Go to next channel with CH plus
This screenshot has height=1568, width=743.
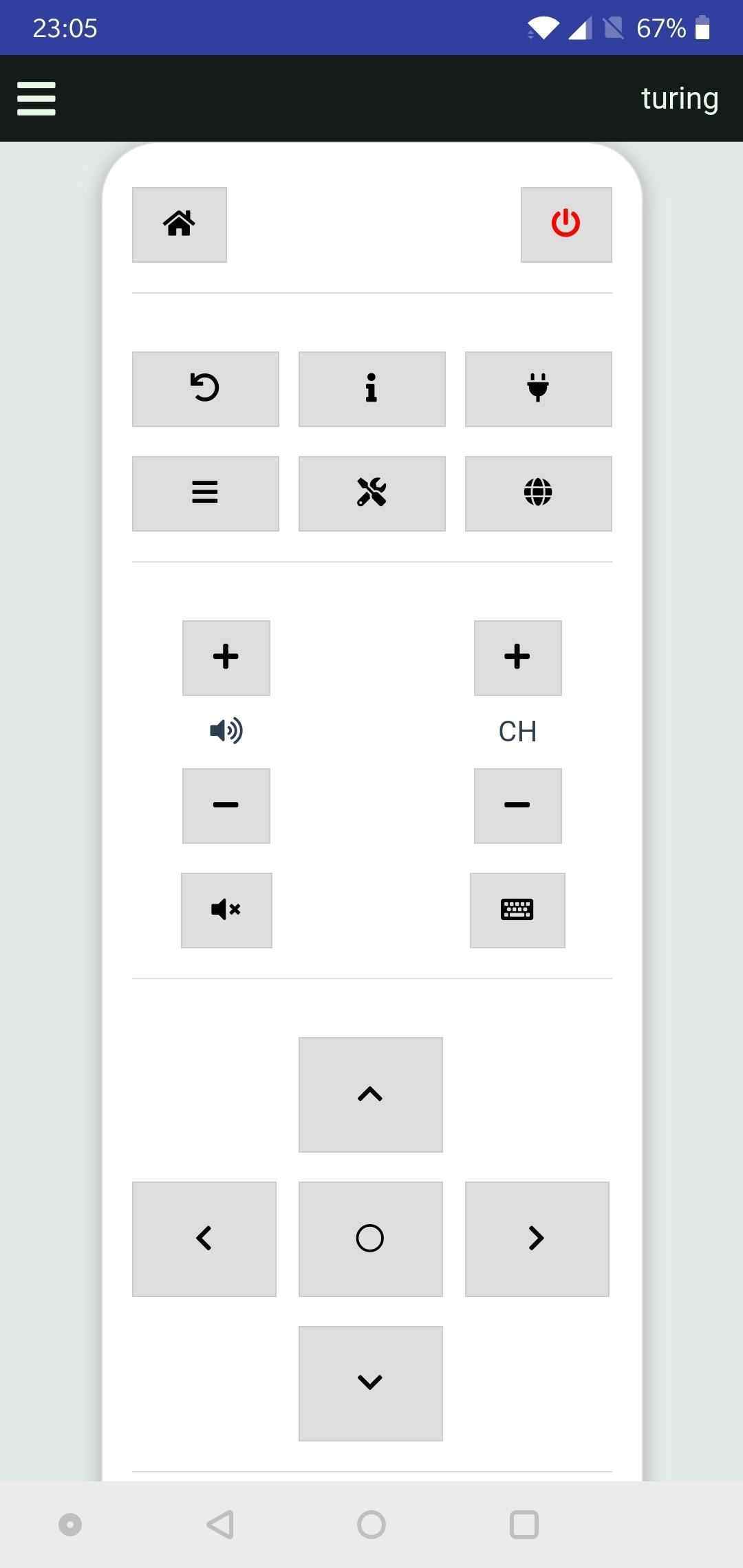[517, 657]
